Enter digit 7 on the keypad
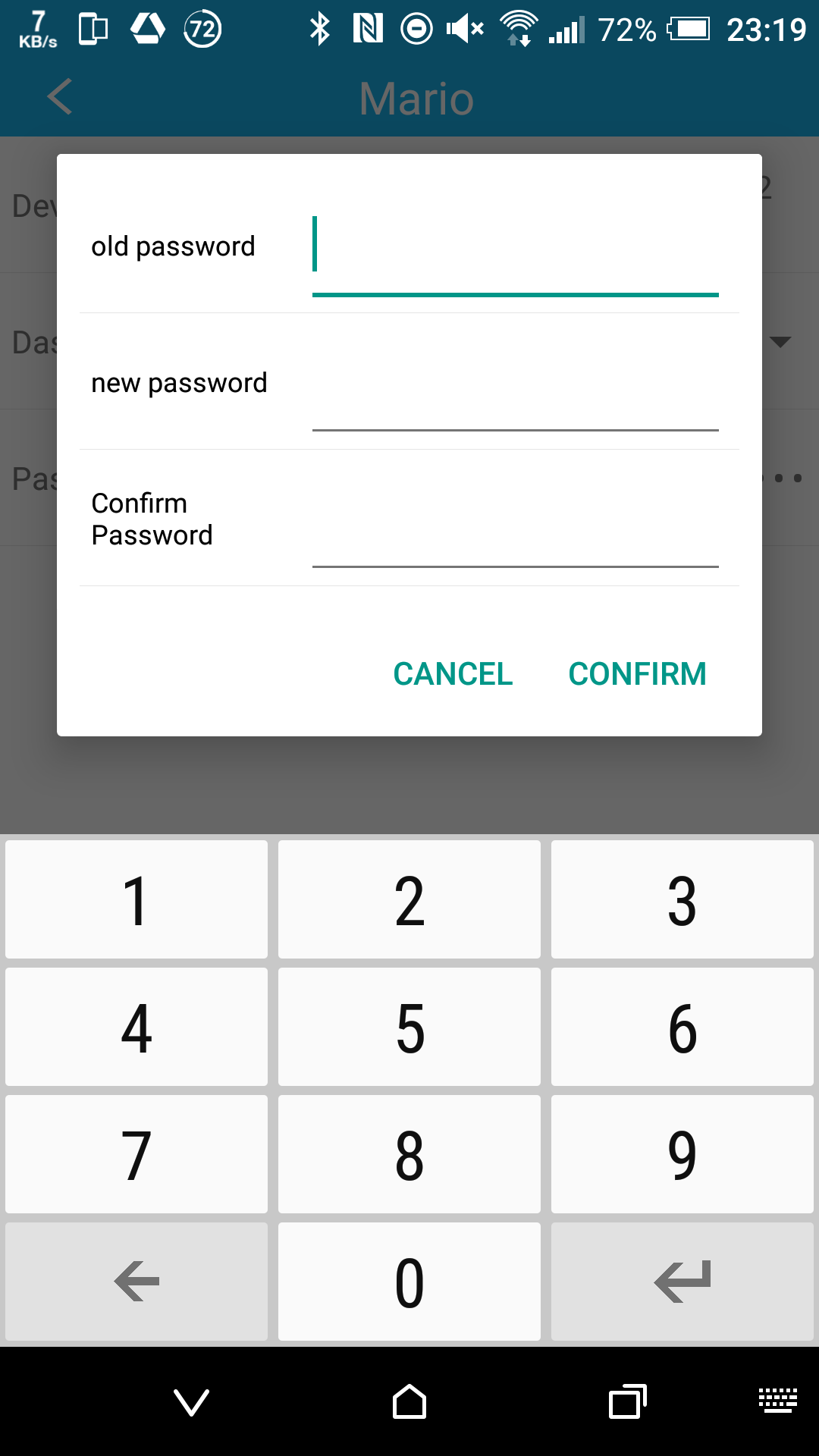 point(136,1154)
